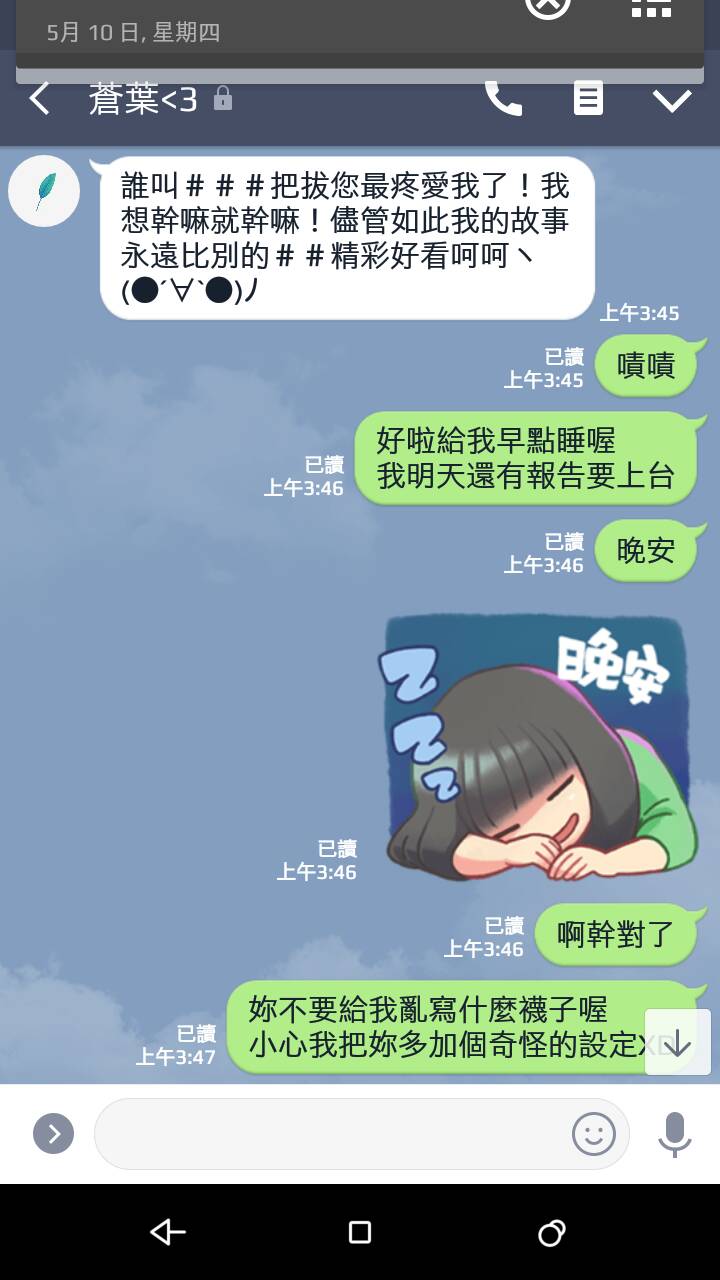
Task: Go back from the 蒼葉<3 chat
Action: (40, 99)
